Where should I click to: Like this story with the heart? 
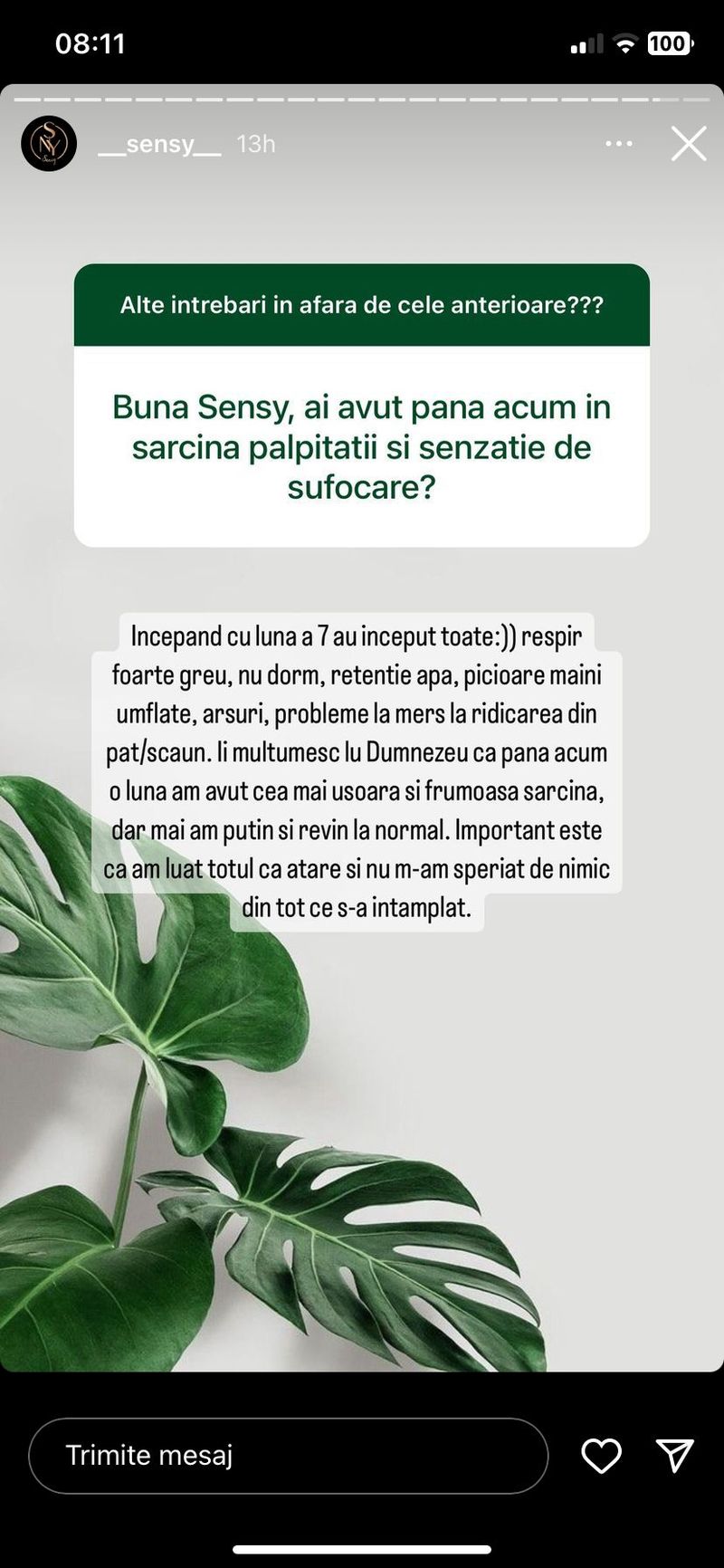click(x=601, y=1455)
